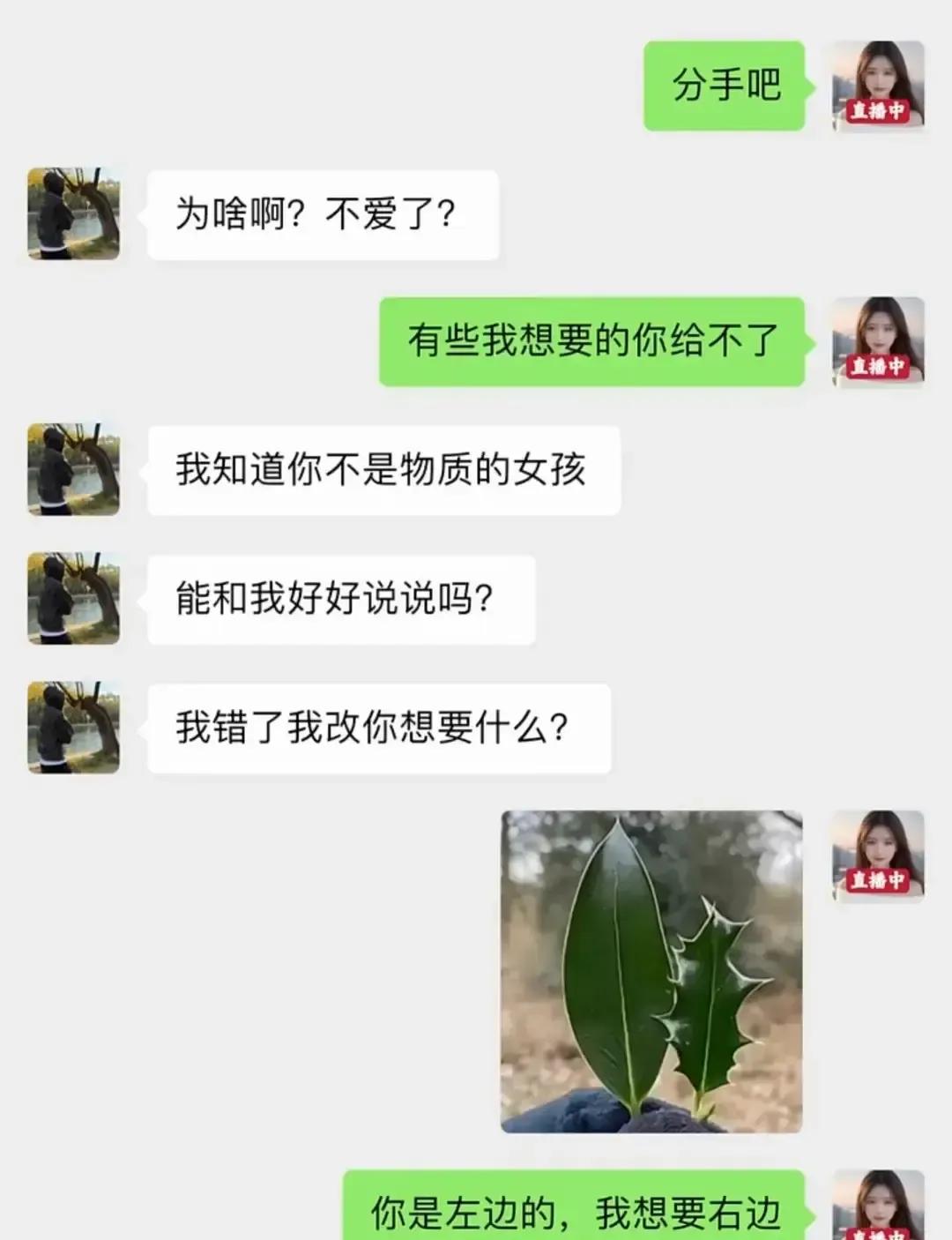
Task: Click the boy's avatar next to "为啥啊？不爱了？"
Action: pyautogui.click(x=74, y=214)
